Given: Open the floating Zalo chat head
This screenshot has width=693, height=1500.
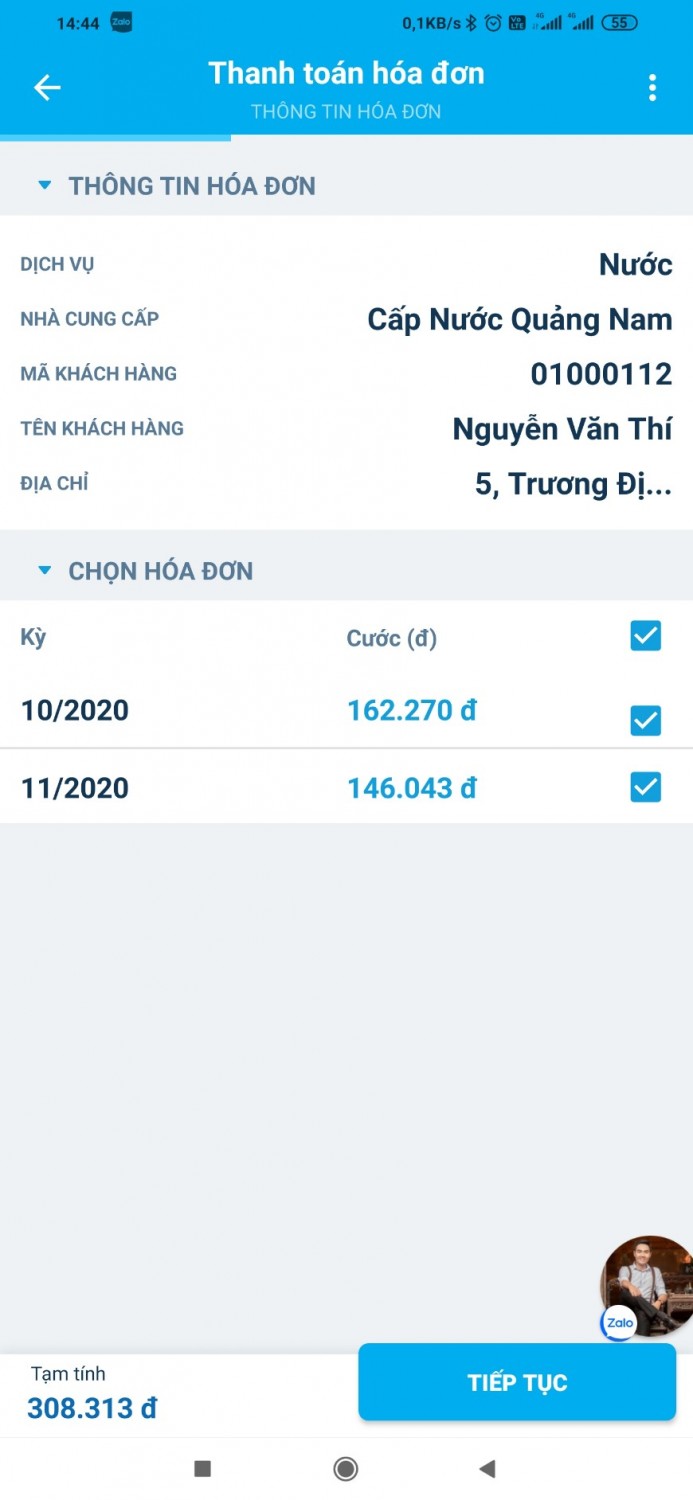Looking at the screenshot, I should [646, 1287].
